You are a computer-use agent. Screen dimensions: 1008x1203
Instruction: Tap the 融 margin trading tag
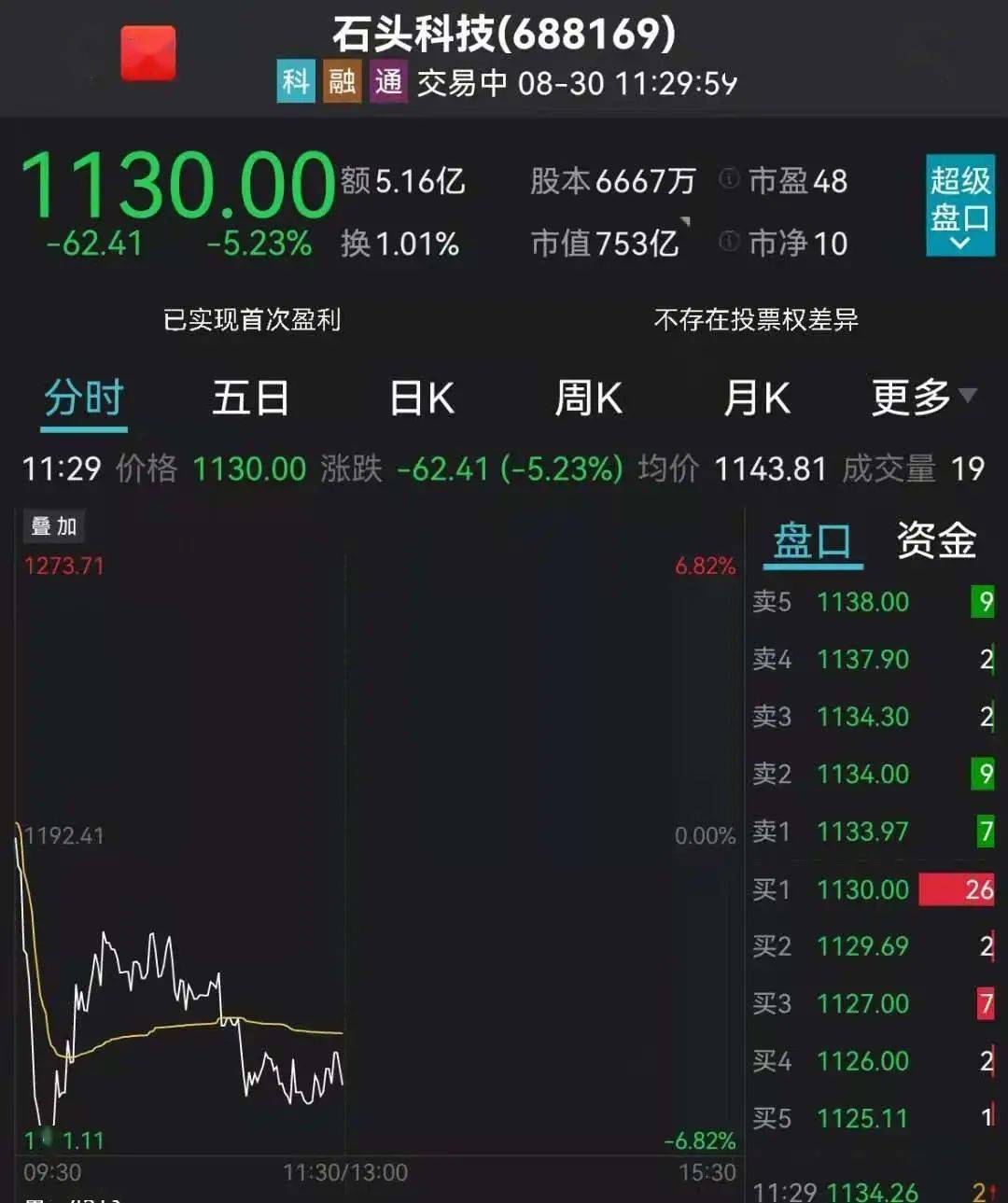coord(342,82)
